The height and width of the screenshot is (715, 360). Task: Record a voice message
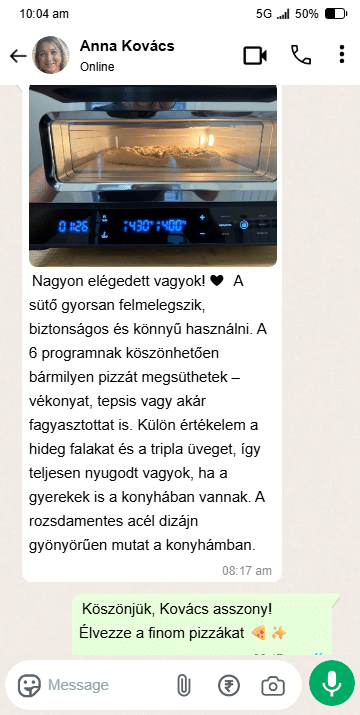(x=332, y=683)
